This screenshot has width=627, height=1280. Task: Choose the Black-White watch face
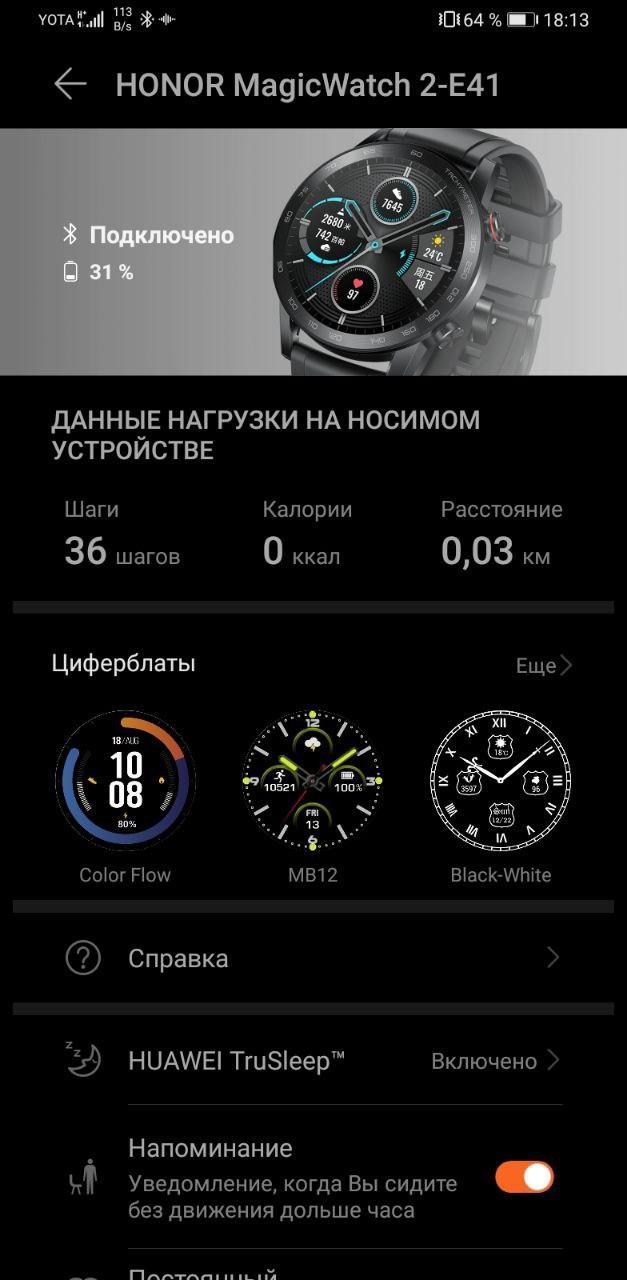pyautogui.click(x=500, y=780)
